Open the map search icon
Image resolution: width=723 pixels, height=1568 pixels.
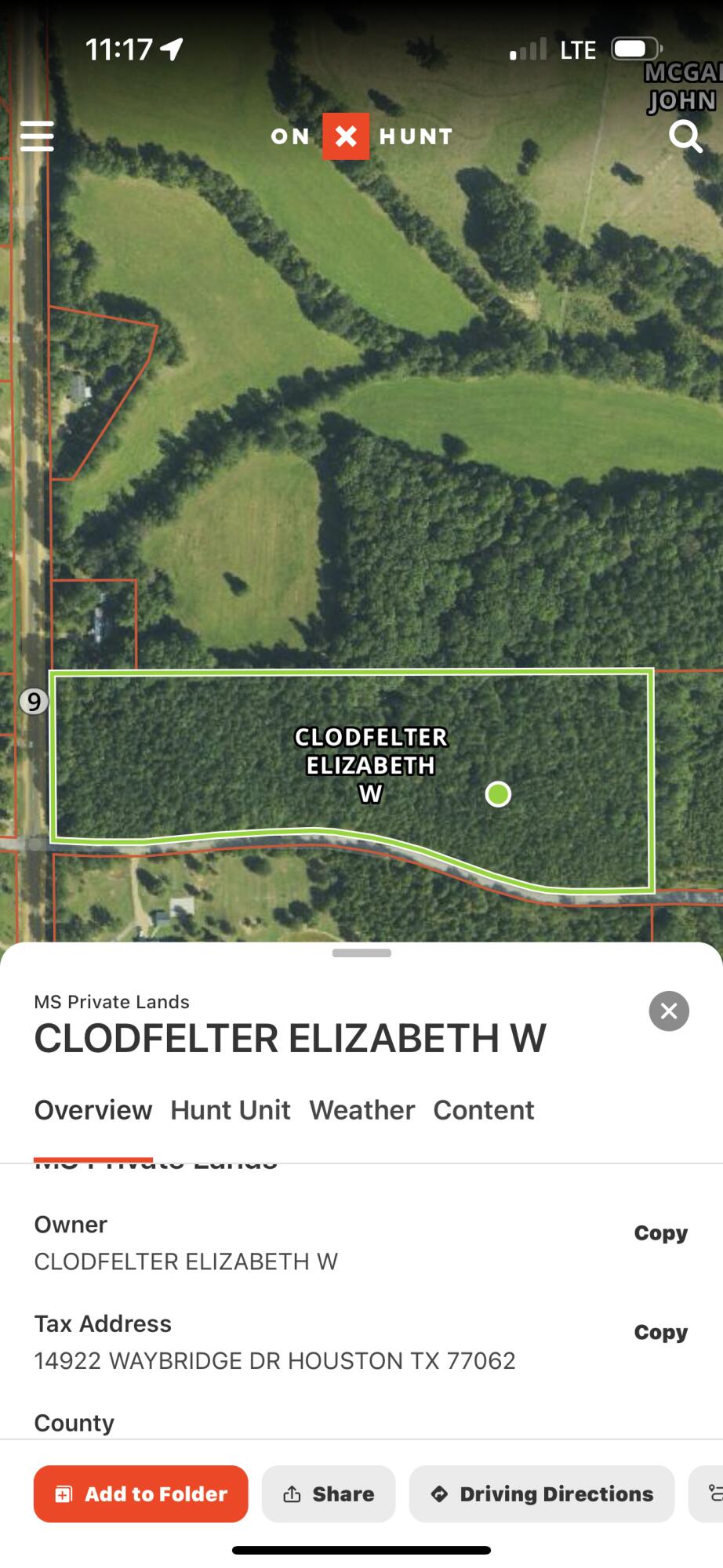[x=685, y=136]
